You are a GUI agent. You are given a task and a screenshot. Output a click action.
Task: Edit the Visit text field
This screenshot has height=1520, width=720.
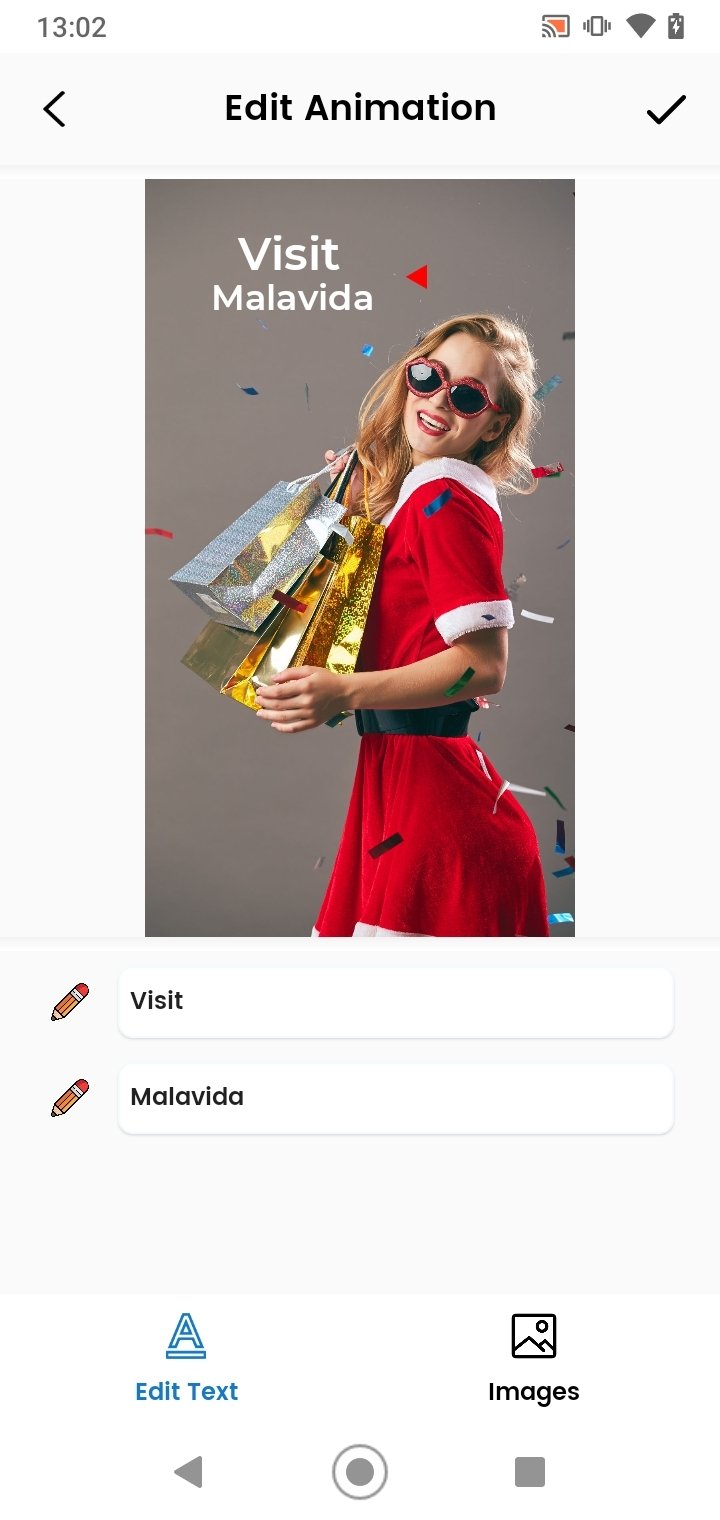396,1002
